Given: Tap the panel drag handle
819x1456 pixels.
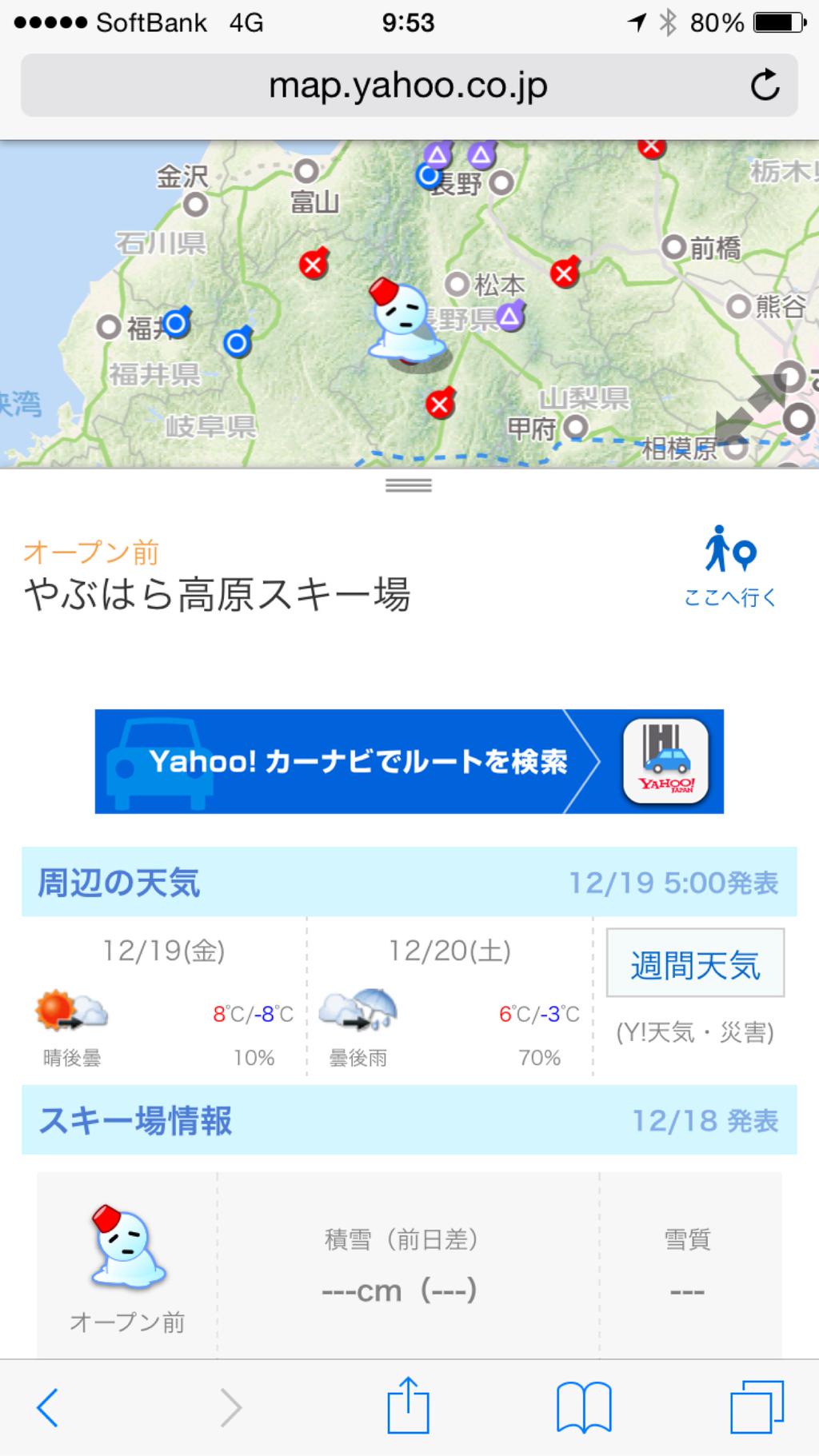Looking at the screenshot, I should click(409, 485).
